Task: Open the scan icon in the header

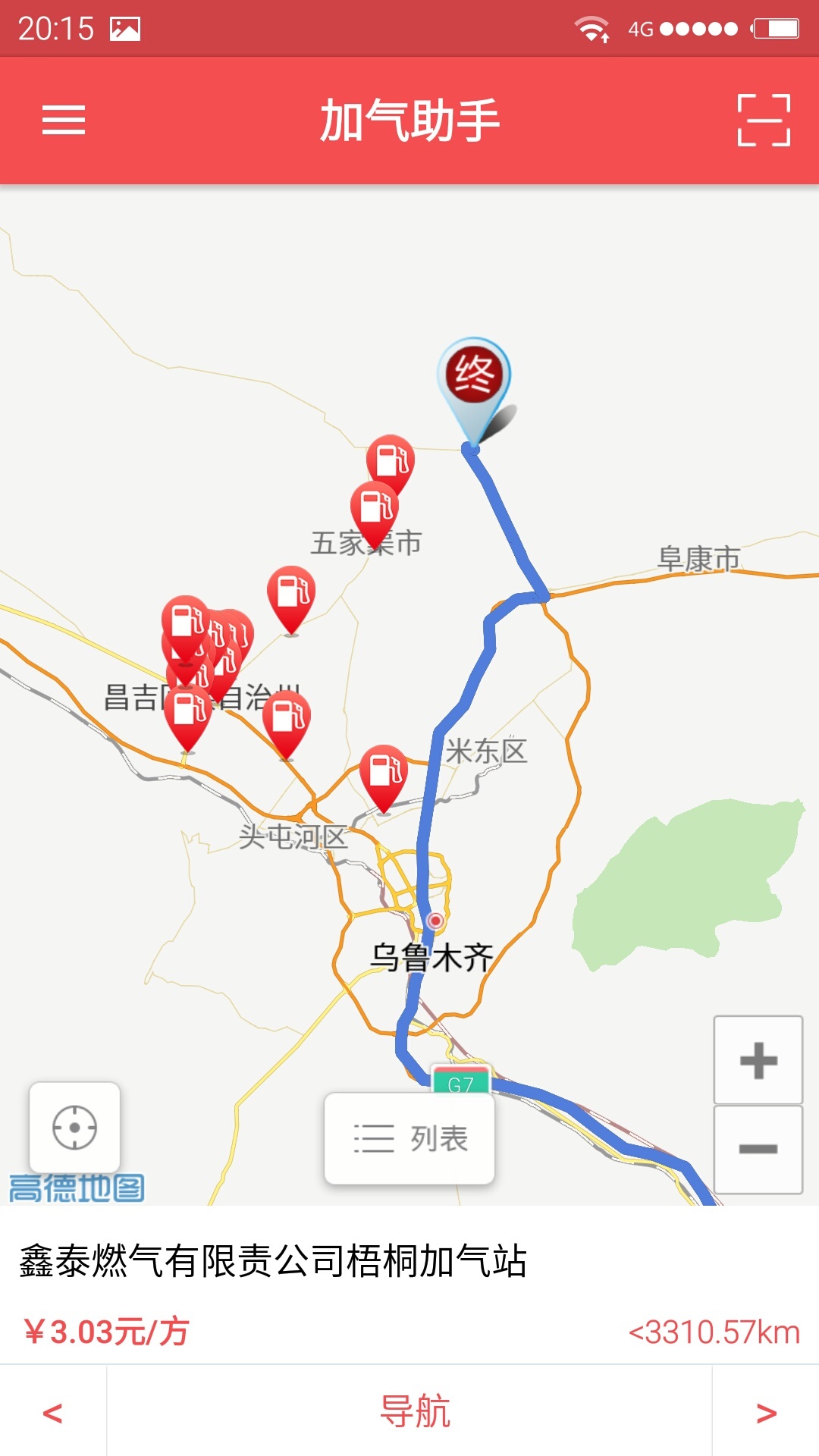Action: point(764,120)
